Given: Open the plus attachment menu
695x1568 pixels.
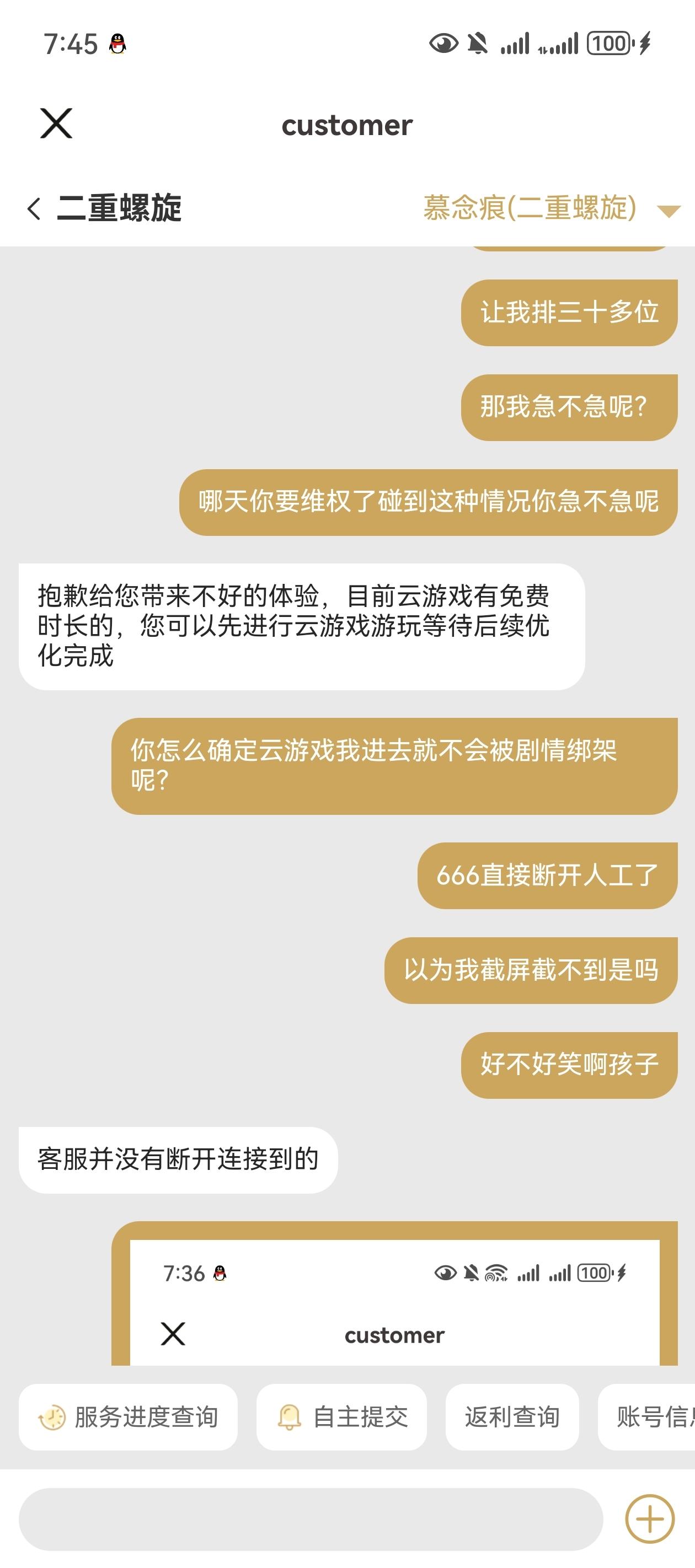Looking at the screenshot, I should 649,1519.
